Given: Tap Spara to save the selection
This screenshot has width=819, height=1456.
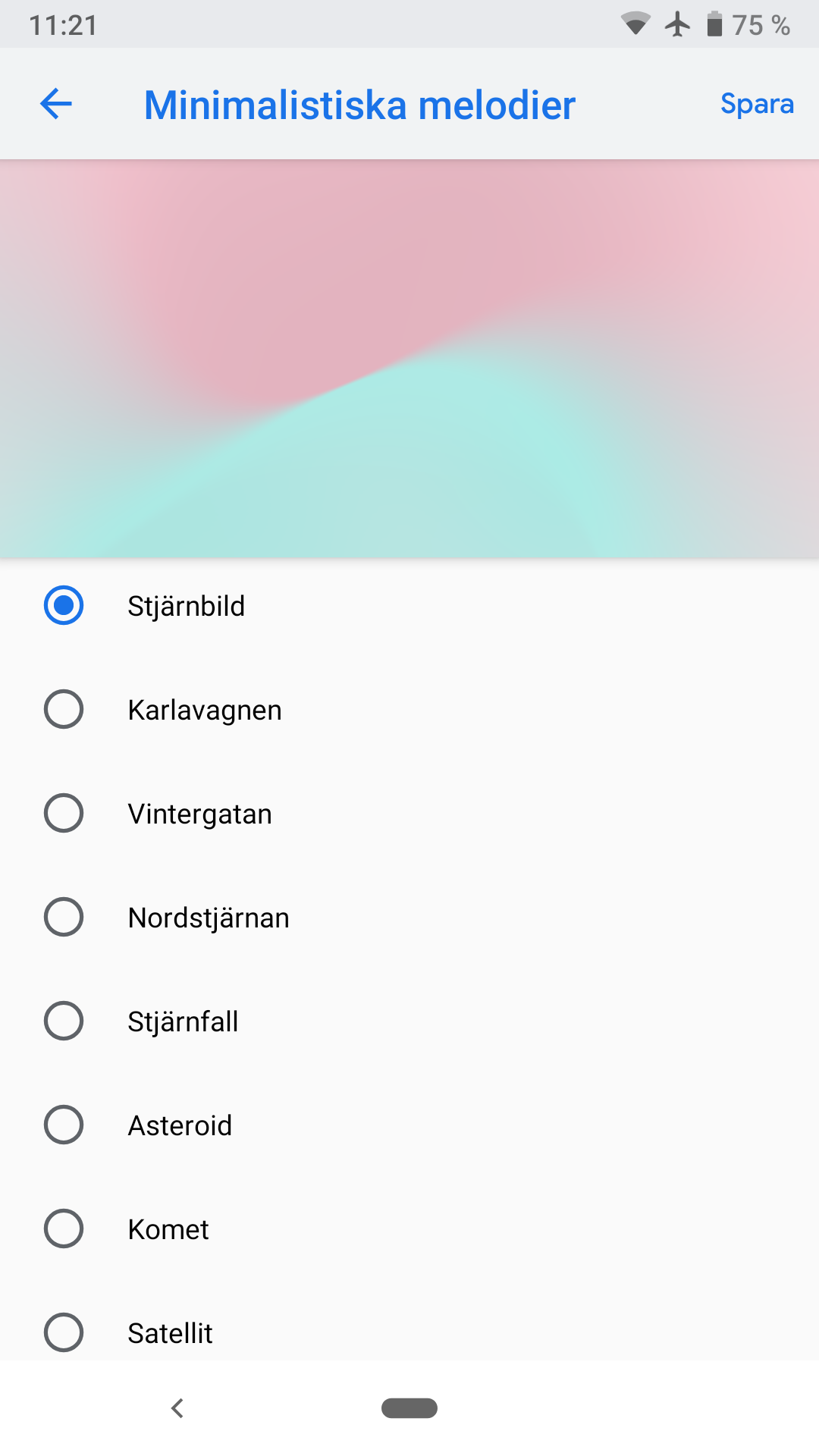Looking at the screenshot, I should point(756,104).
